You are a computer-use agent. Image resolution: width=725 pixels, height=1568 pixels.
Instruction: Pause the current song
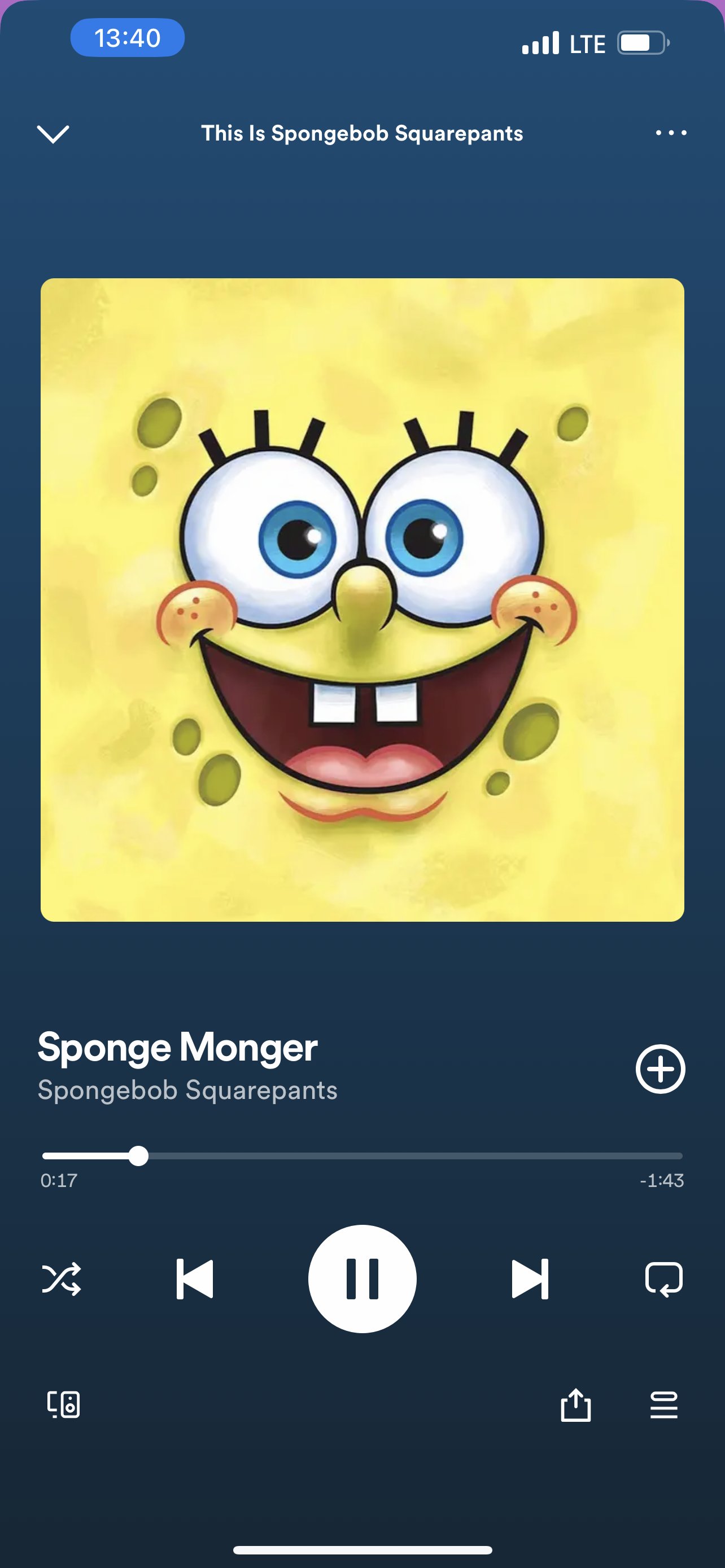pos(362,1279)
